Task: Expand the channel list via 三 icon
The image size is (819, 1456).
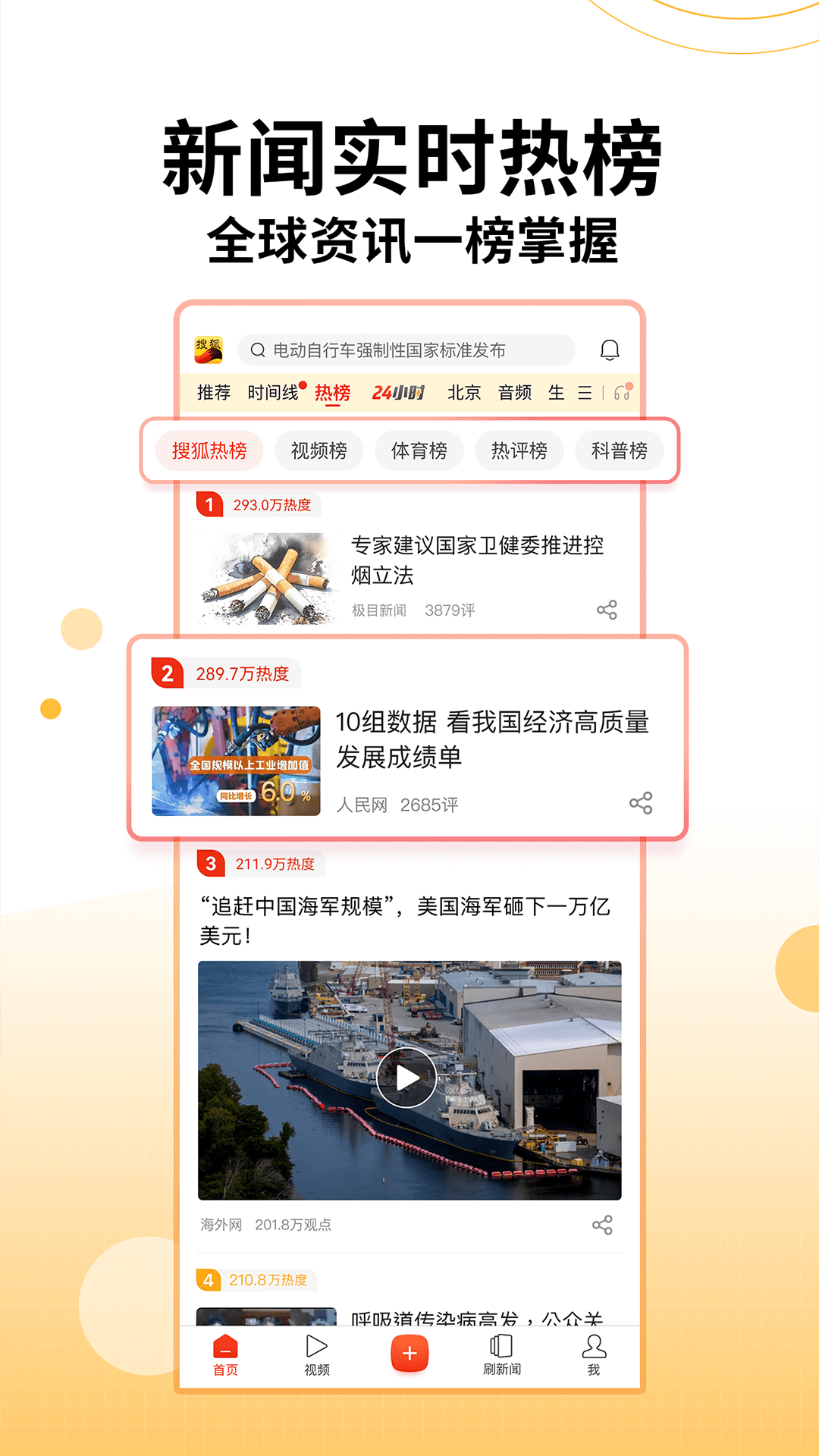Action: pyautogui.click(x=585, y=393)
